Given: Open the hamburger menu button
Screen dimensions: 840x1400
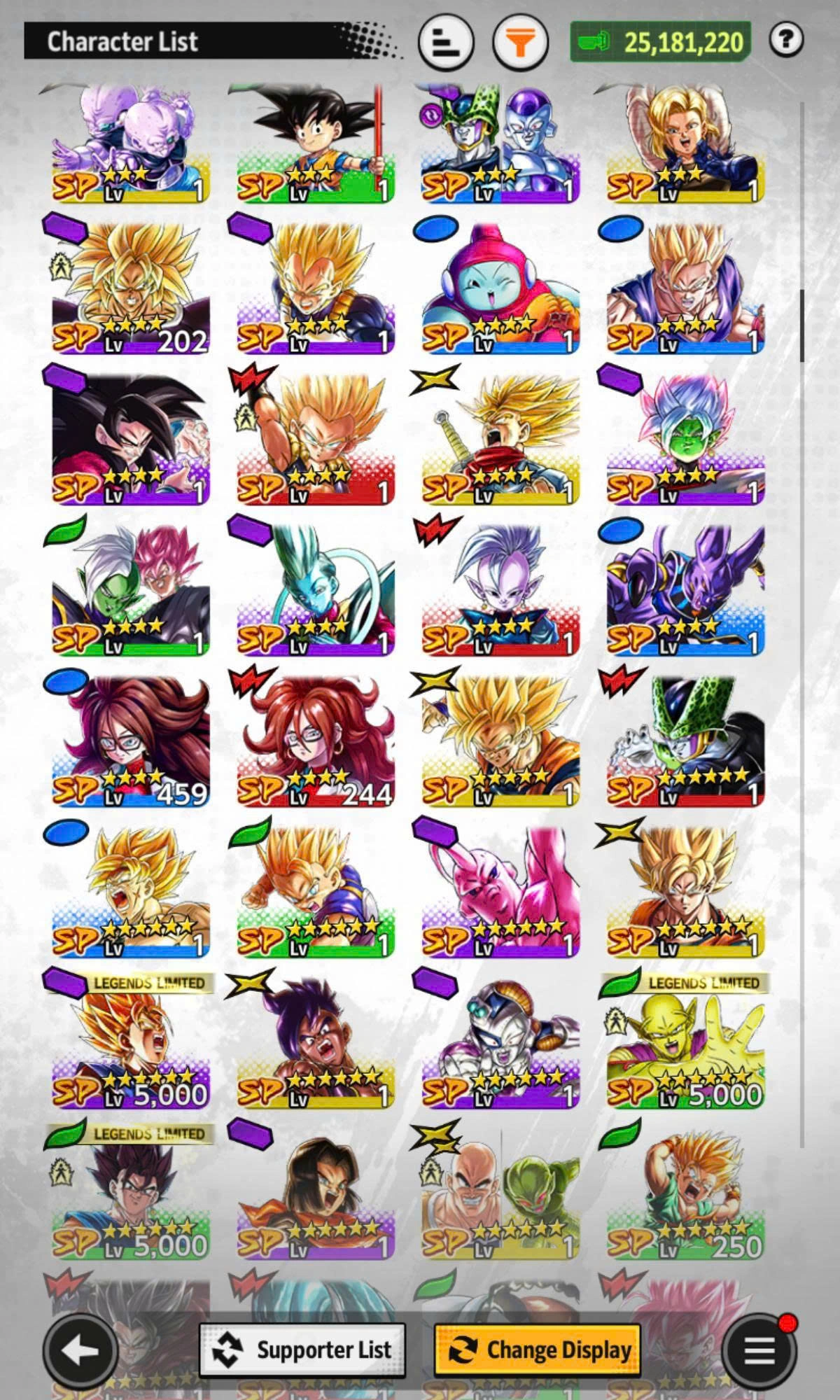Looking at the screenshot, I should (x=759, y=1350).
